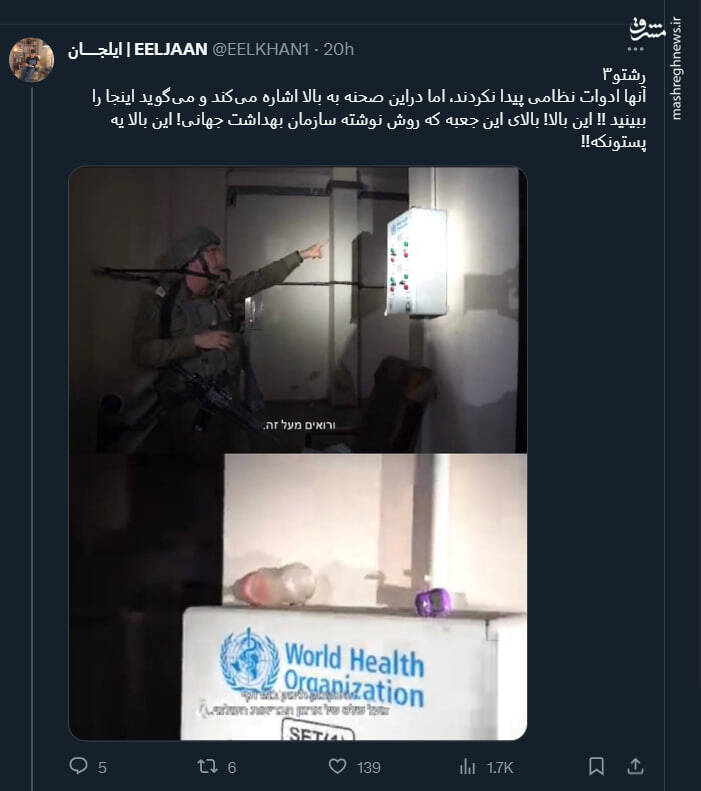Open EELJAAN's profile picture
The height and width of the screenshot is (791, 701).
31,59
